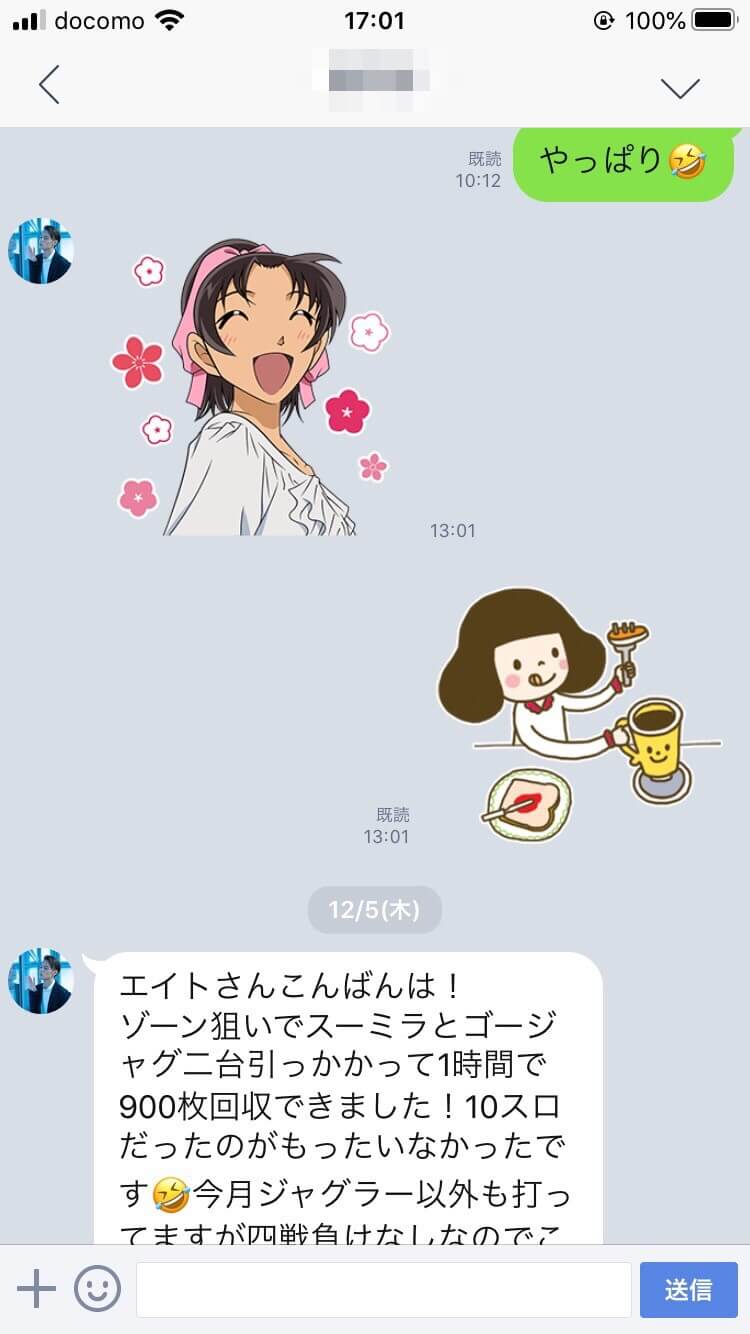
Task: Open the sender's avatar beside the girl sticker
Action: pyautogui.click(x=41, y=251)
